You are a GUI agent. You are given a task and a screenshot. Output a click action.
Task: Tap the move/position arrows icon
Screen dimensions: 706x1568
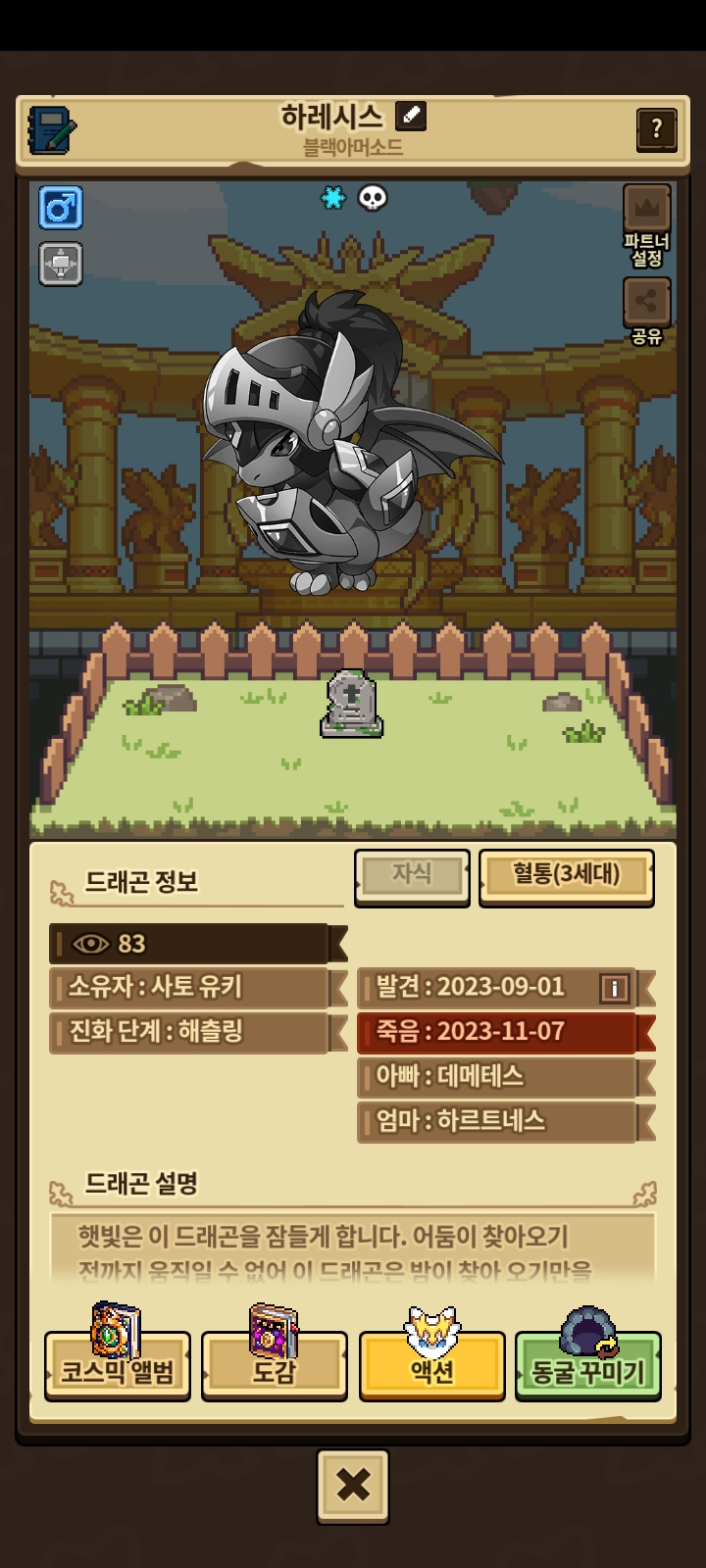point(61,265)
